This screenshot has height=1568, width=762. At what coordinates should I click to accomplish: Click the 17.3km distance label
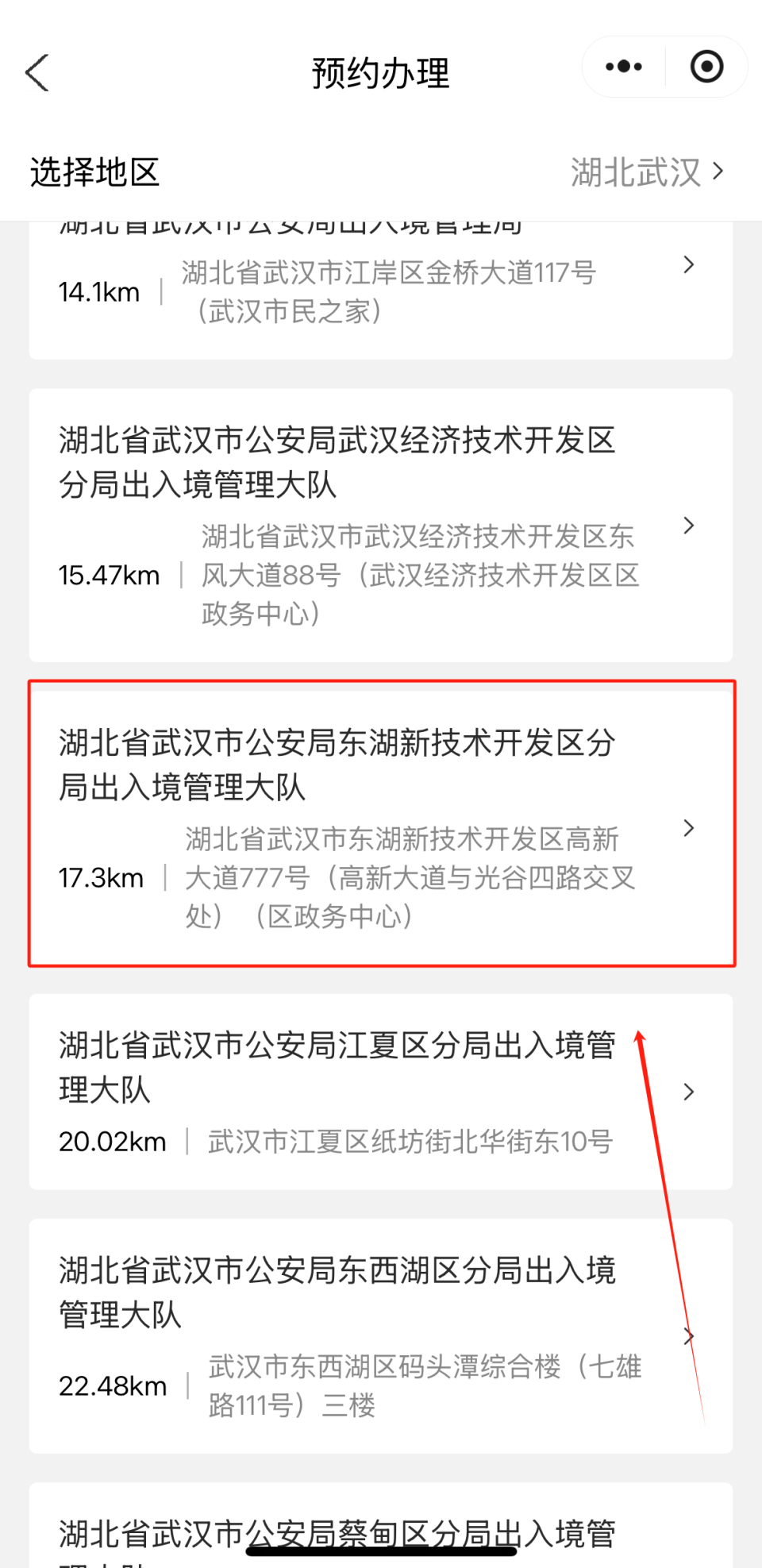101,876
